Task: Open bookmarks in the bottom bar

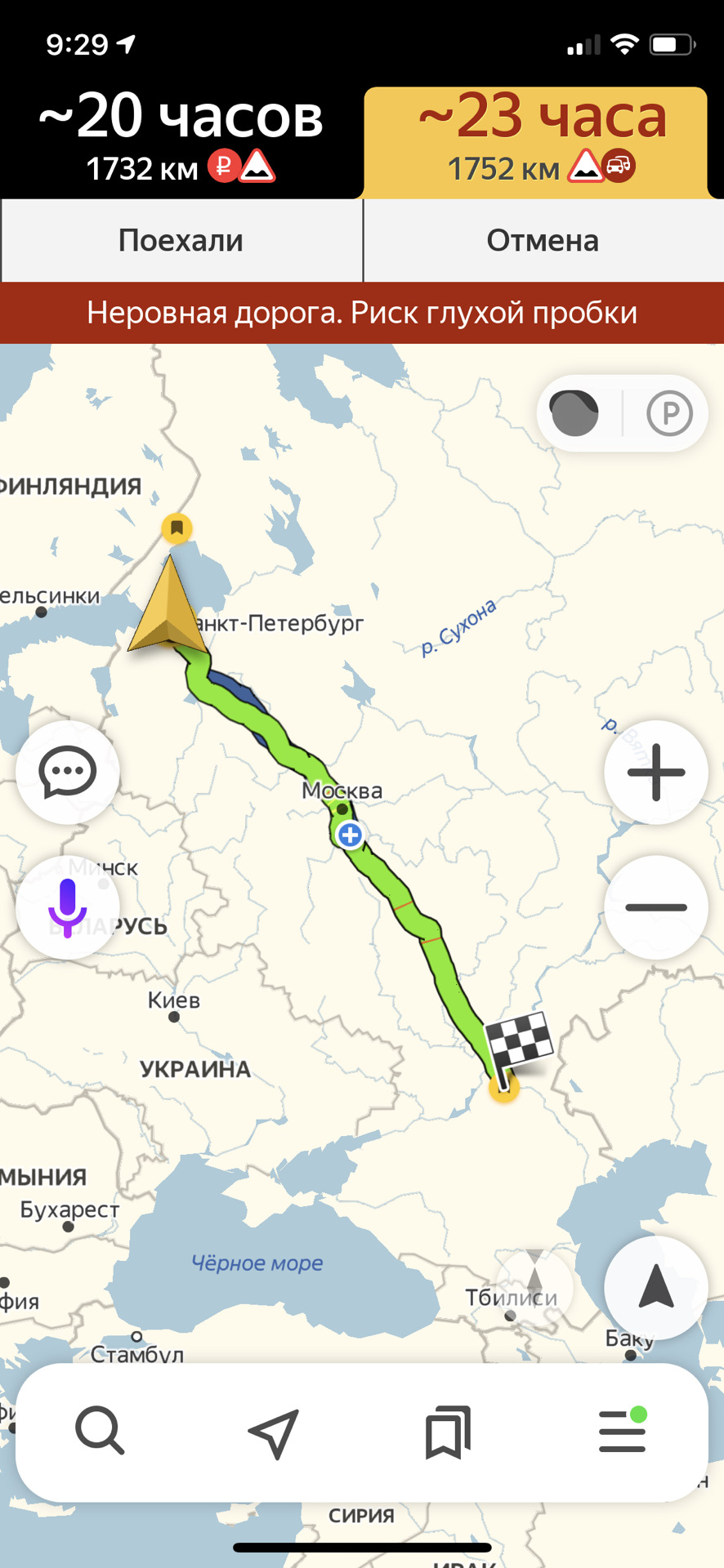Action: (x=448, y=1432)
